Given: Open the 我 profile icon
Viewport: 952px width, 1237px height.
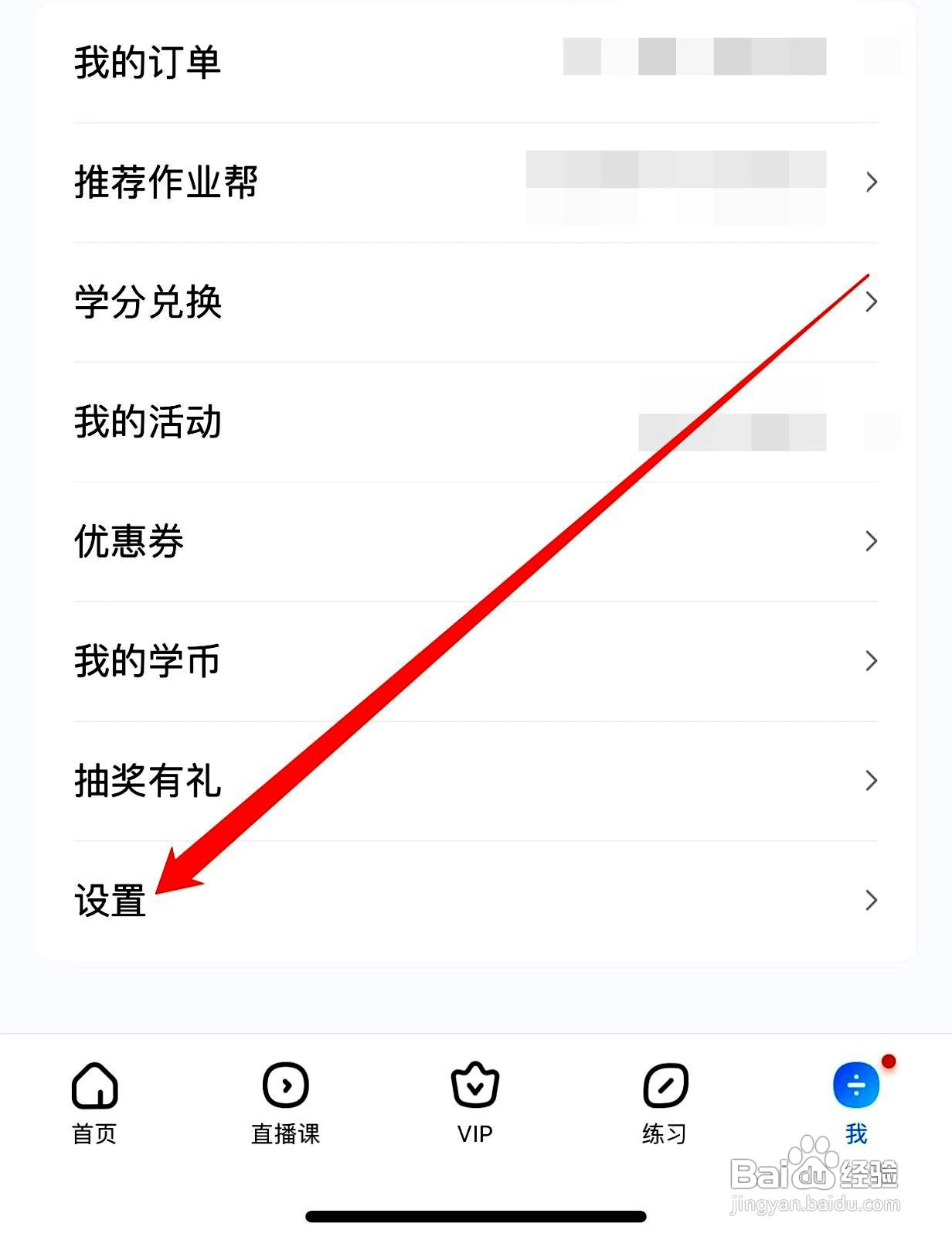Looking at the screenshot, I should pos(855,1085).
